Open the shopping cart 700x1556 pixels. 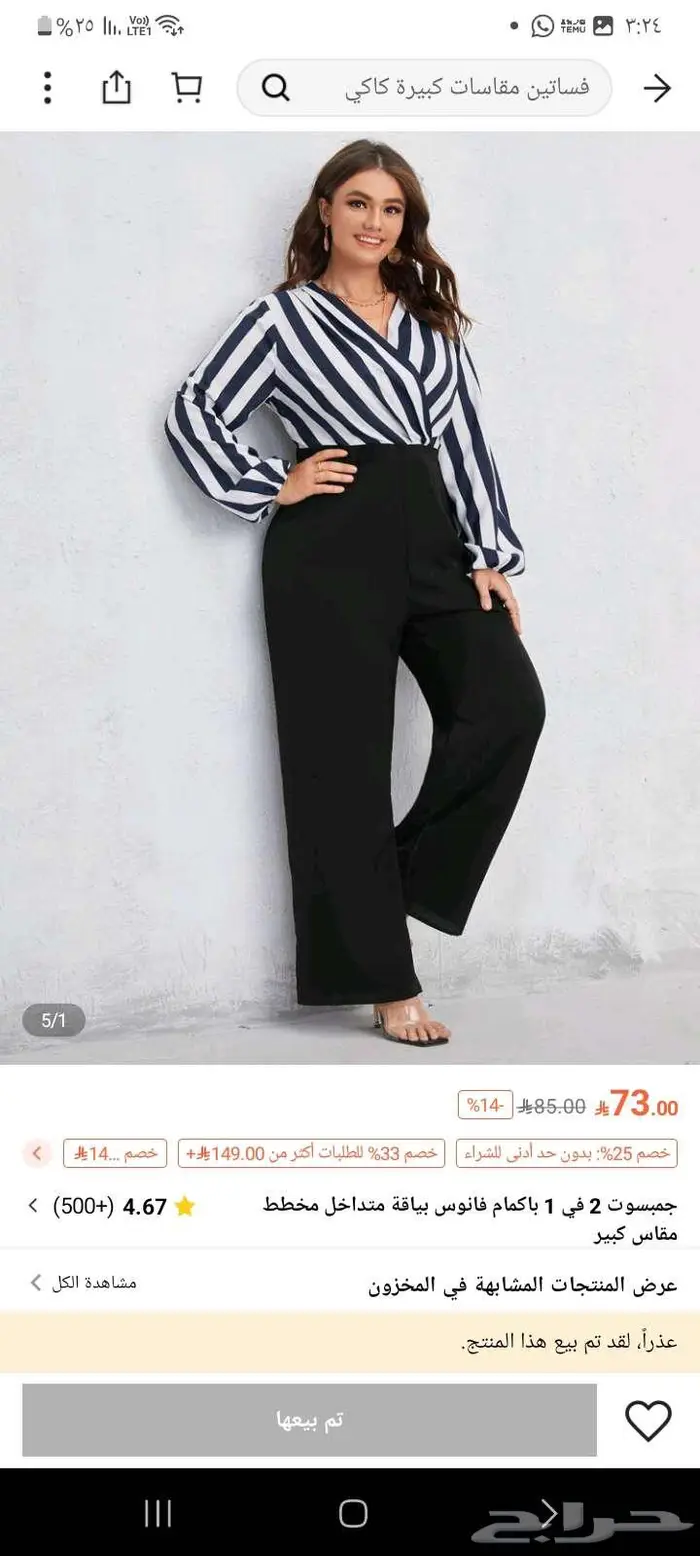(x=186, y=88)
